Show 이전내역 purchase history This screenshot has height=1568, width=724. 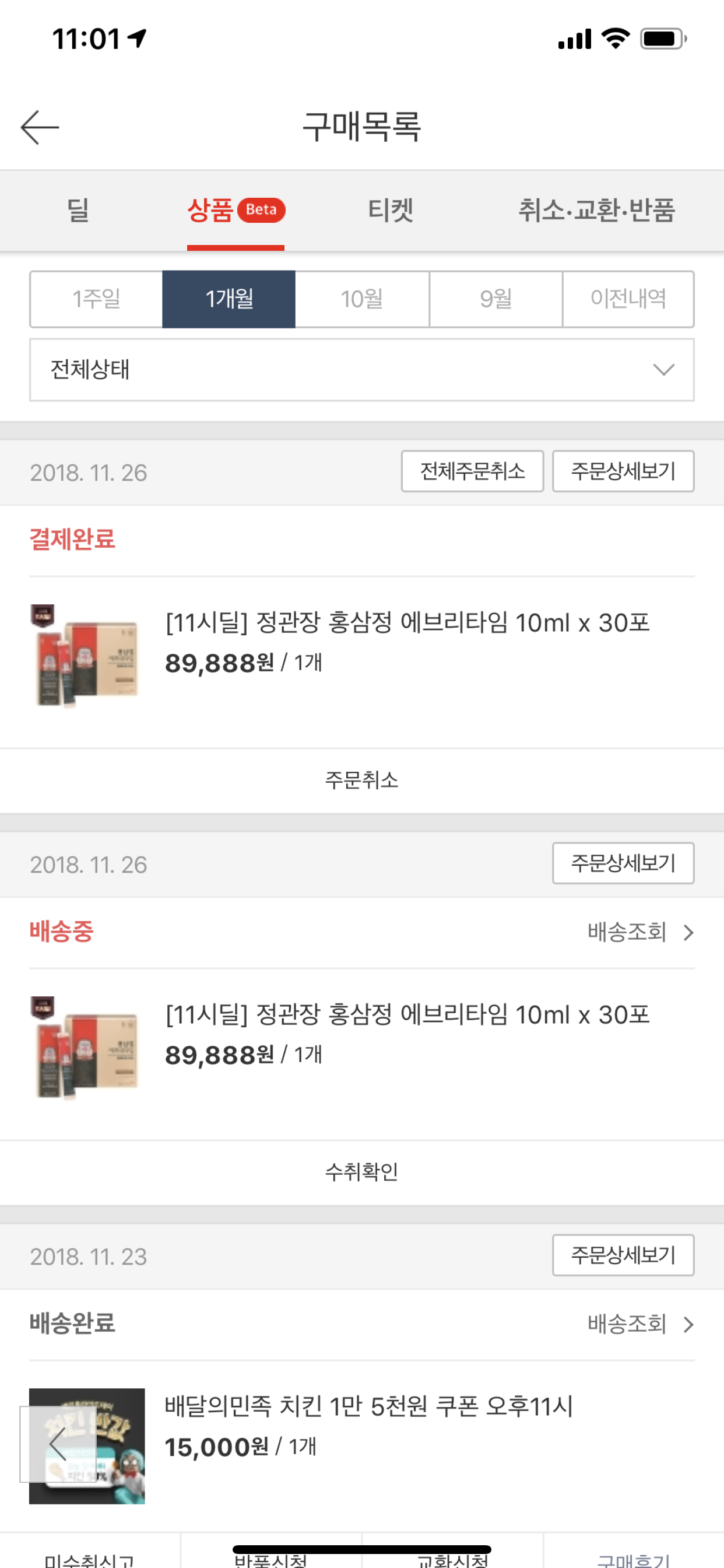tap(628, 299)
